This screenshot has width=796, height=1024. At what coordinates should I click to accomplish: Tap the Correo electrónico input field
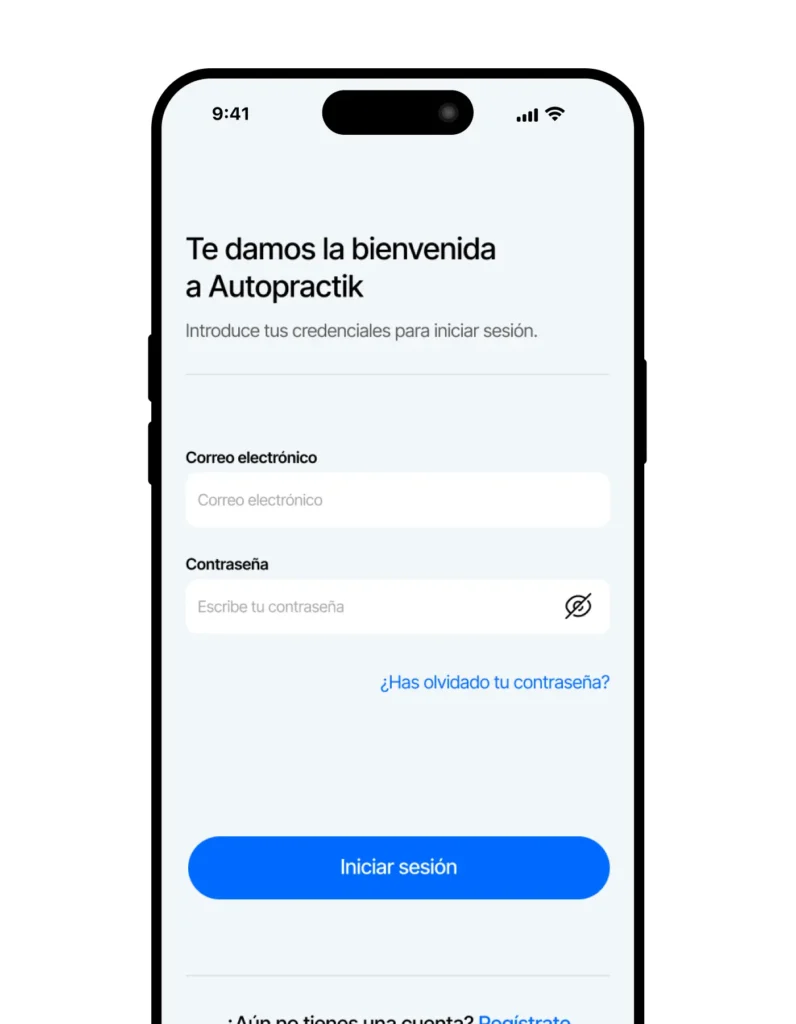(397, 500)
